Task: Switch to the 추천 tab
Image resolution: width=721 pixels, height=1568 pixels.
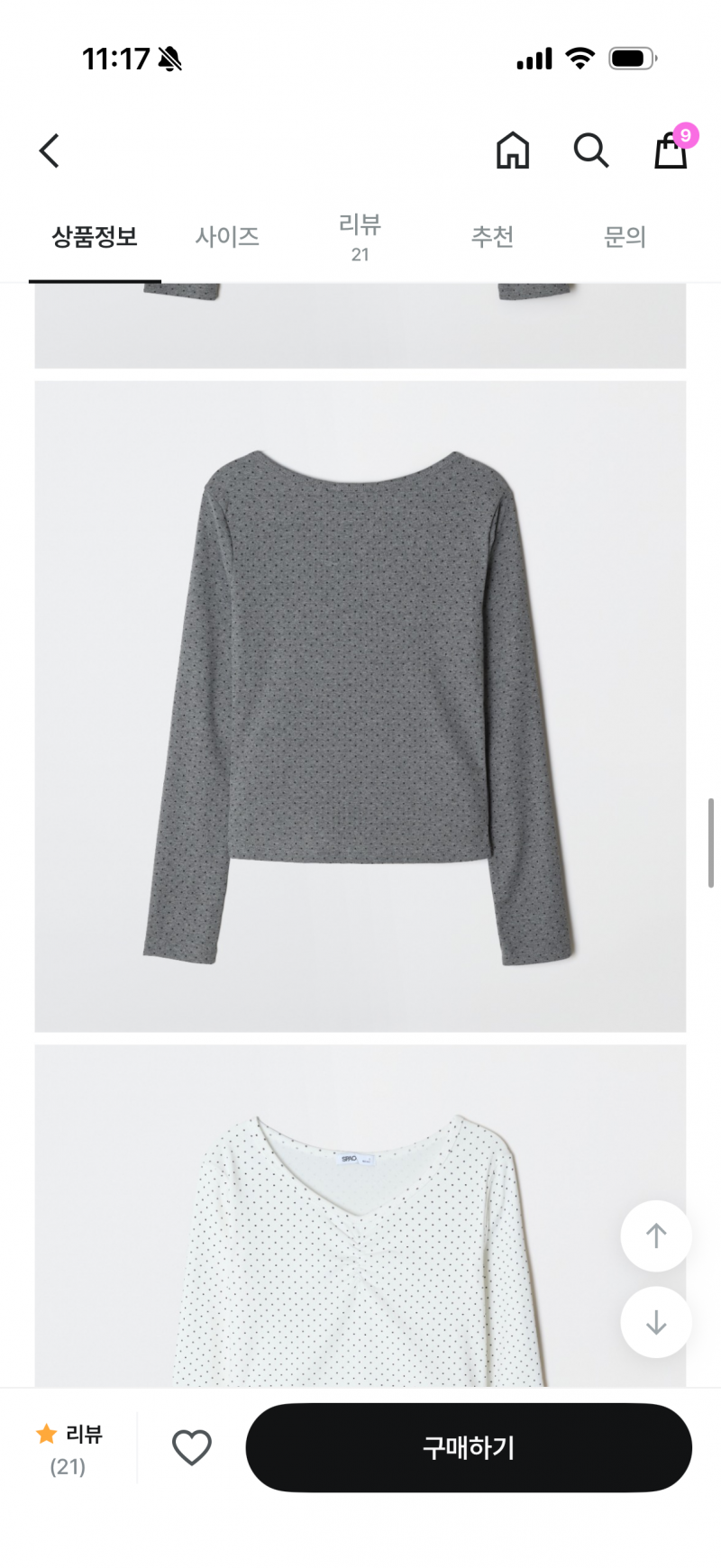Action: [x=492, y=237]
